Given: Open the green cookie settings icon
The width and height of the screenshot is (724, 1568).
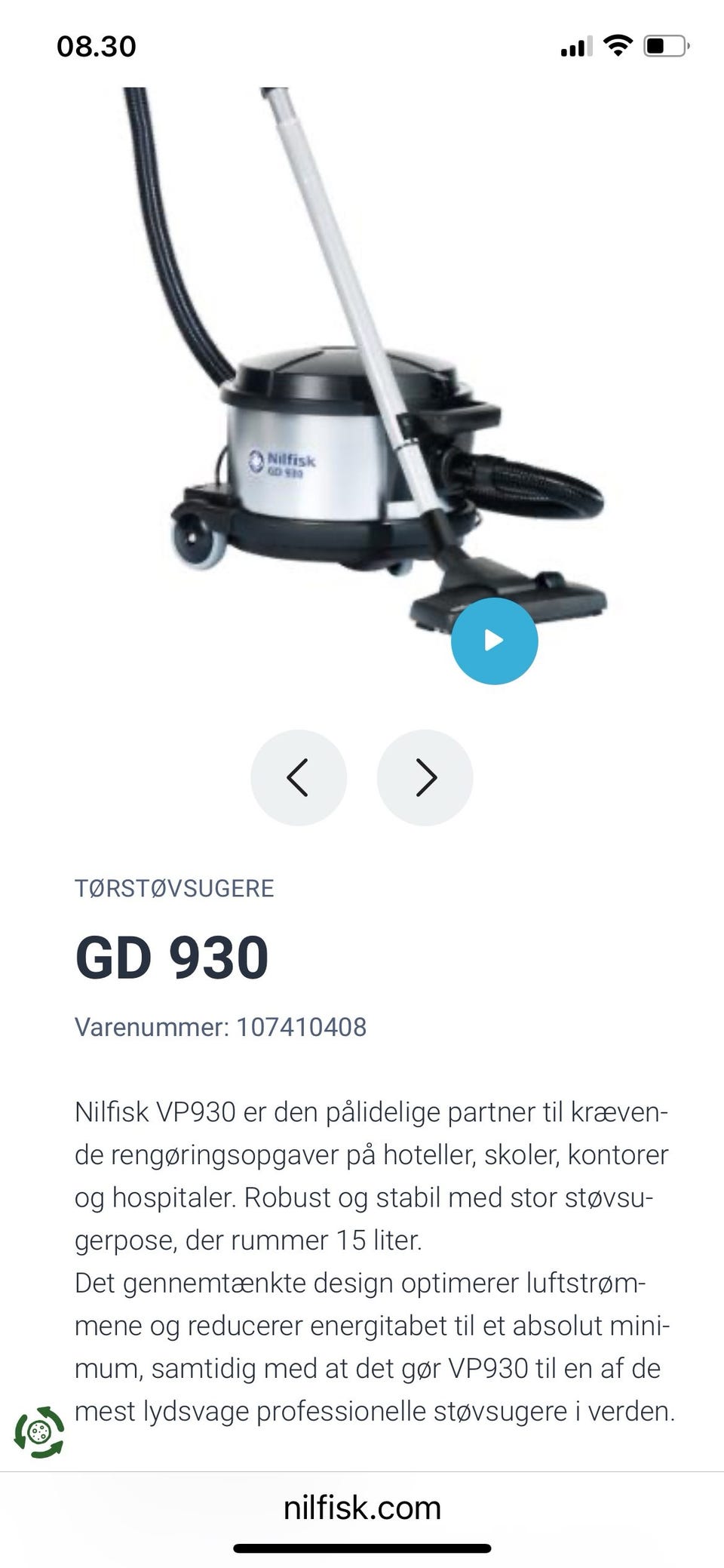Looking at the screenshot, I should pos(39,1431).
